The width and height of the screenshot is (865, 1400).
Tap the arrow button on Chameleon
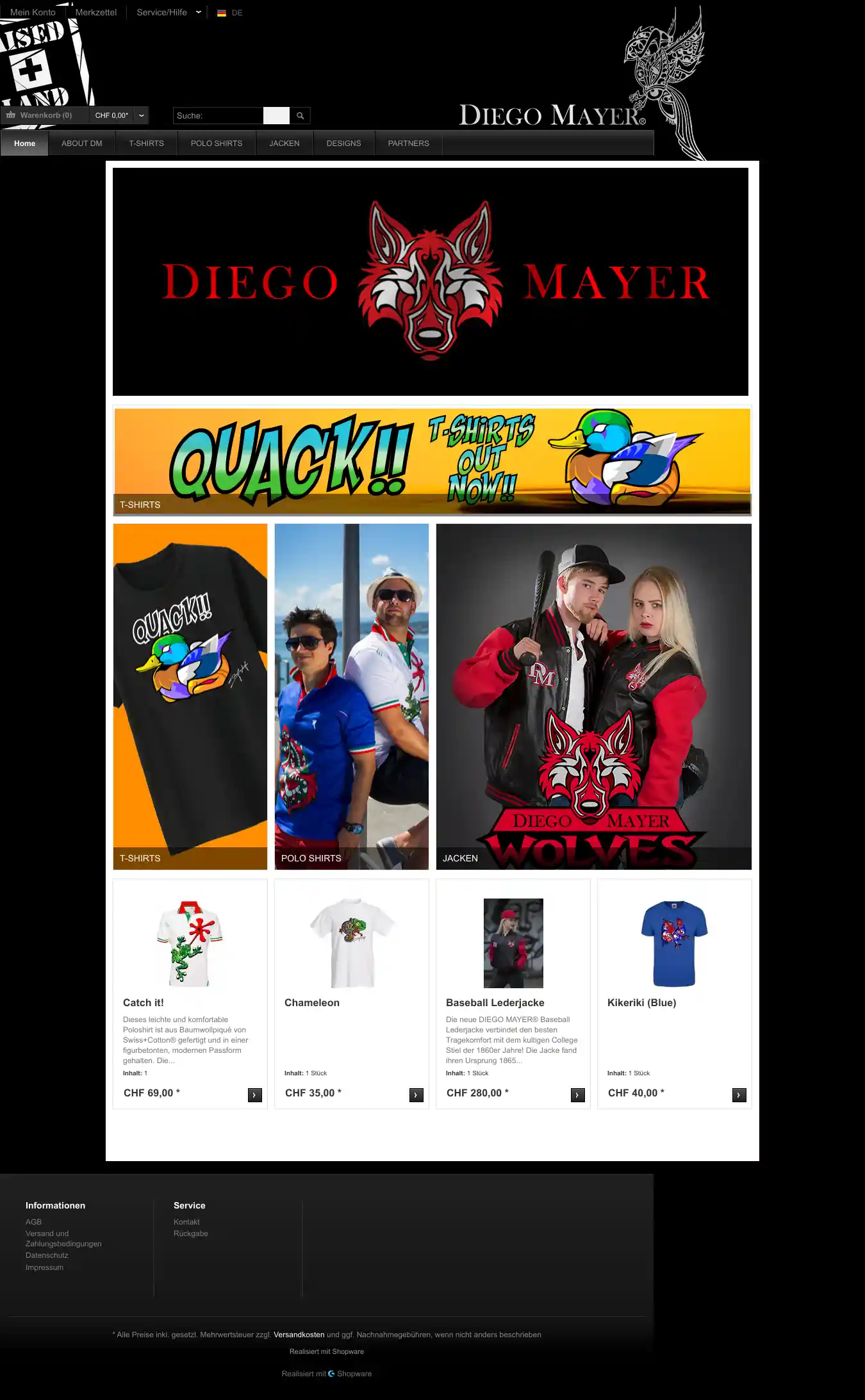click(x=416, y=1095)
